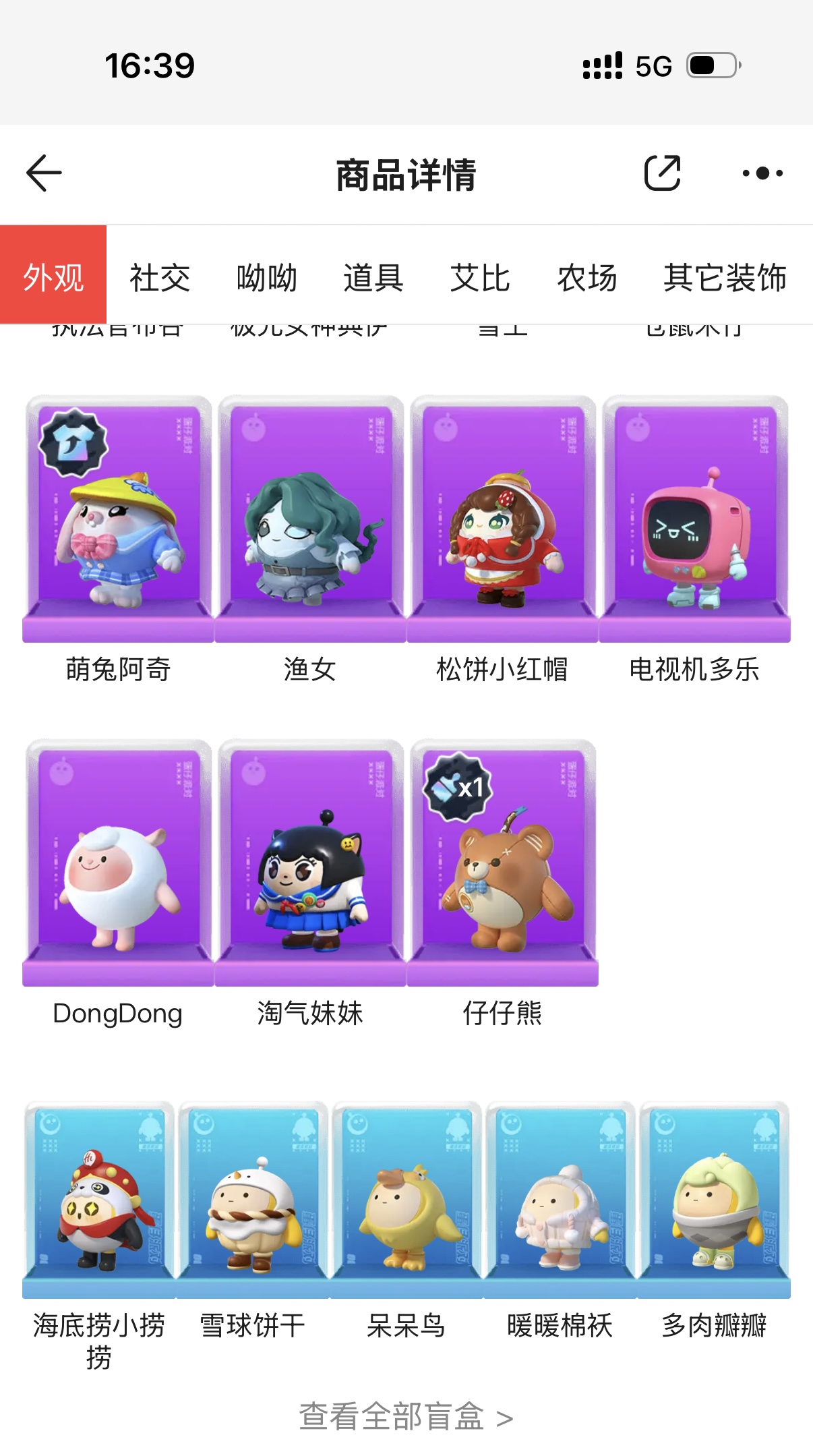
Task: View all blind boxes via 查看全部盲盒
Action: pyautogui.click(x=405, y=1417)
